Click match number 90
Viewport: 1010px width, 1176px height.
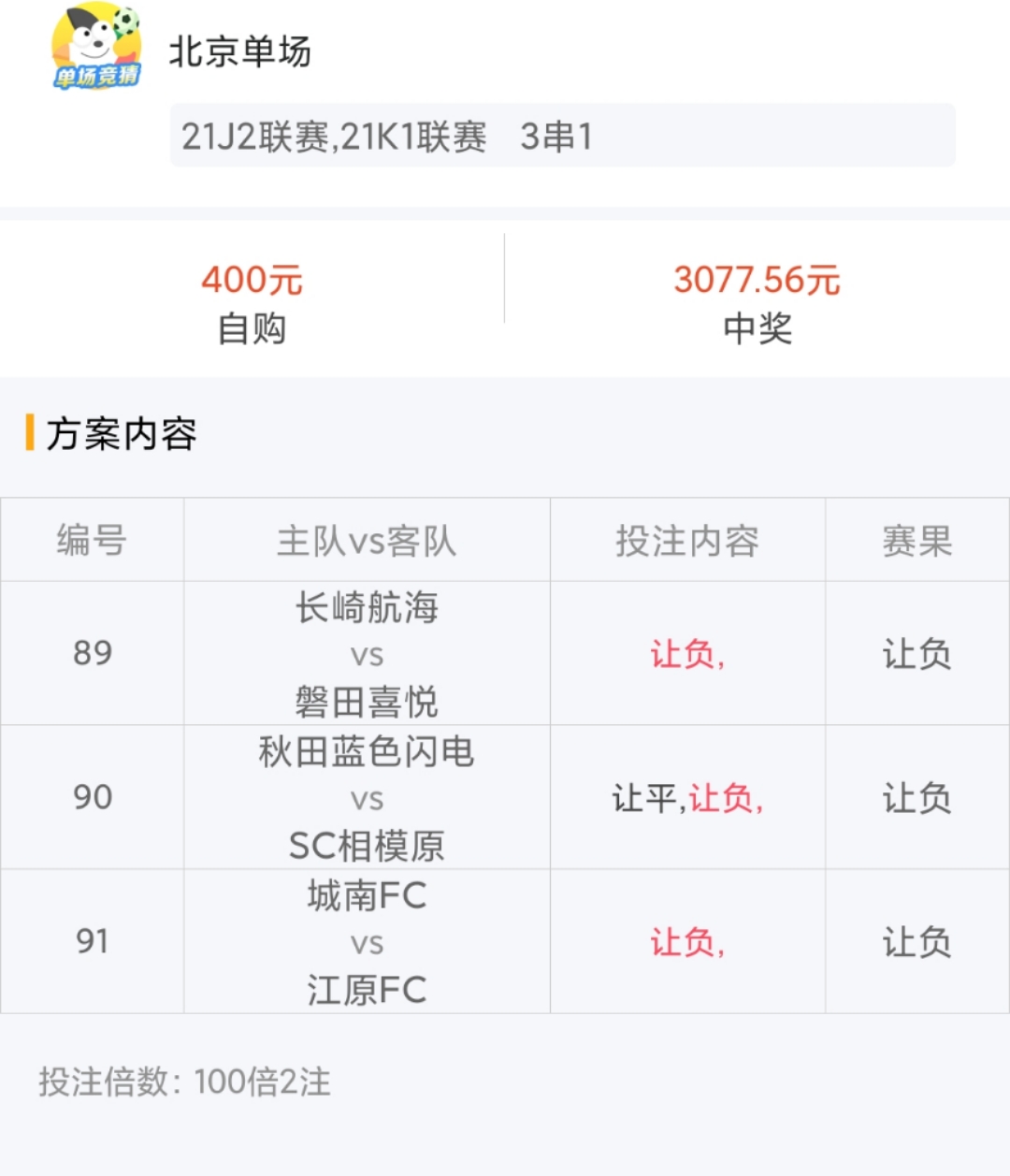coord(91,798)
